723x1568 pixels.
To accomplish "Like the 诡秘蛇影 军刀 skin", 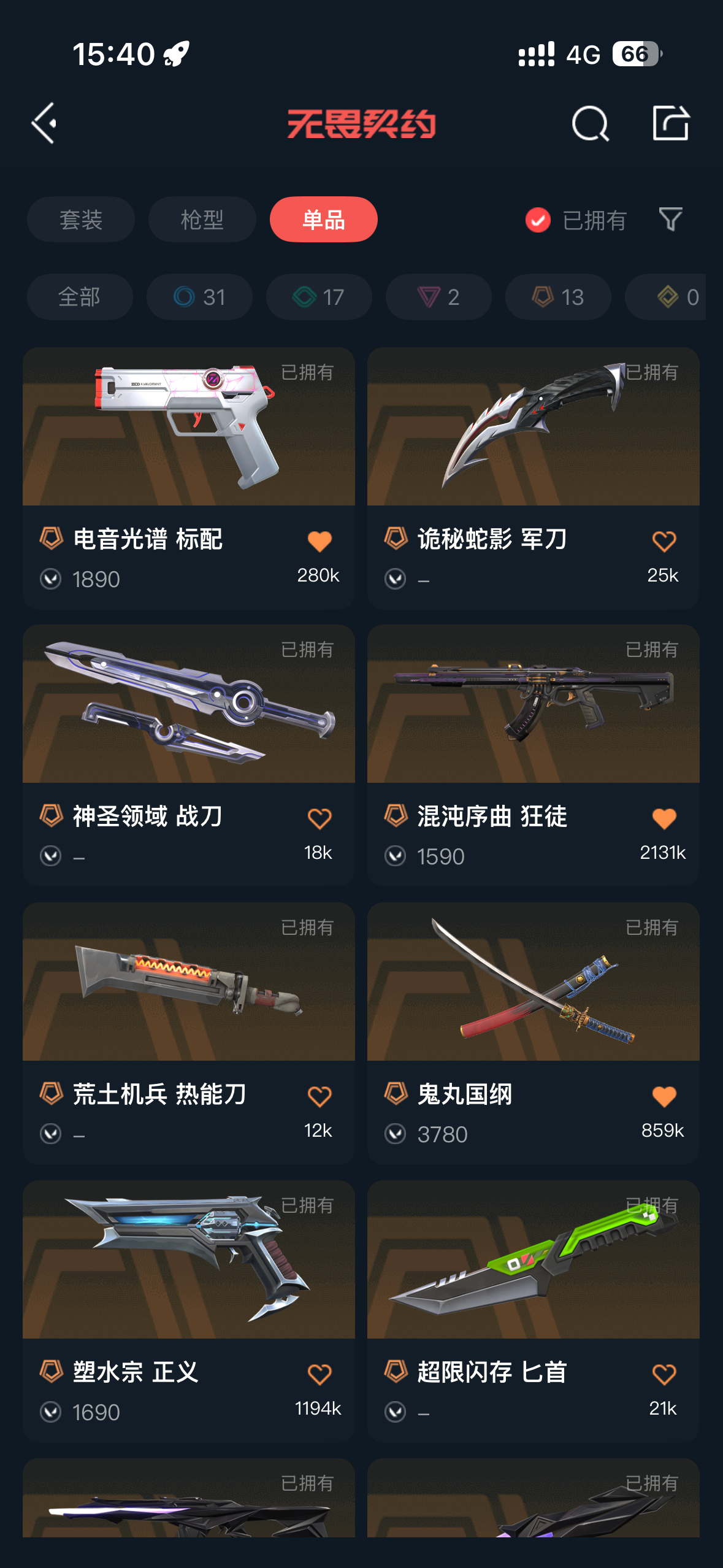I will click(664, 542).
